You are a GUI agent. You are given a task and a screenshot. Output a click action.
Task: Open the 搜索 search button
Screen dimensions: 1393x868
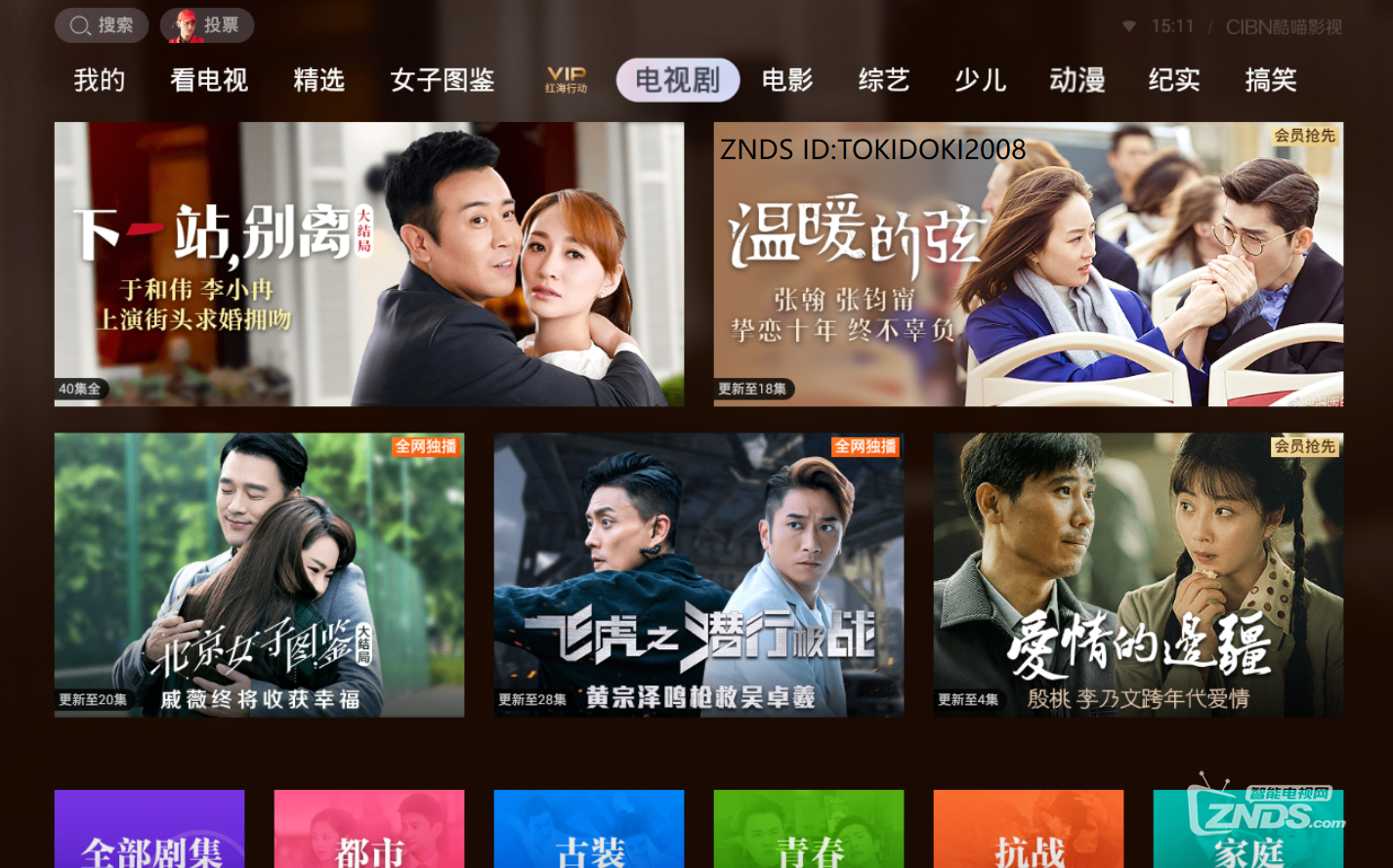pos(102,25)
